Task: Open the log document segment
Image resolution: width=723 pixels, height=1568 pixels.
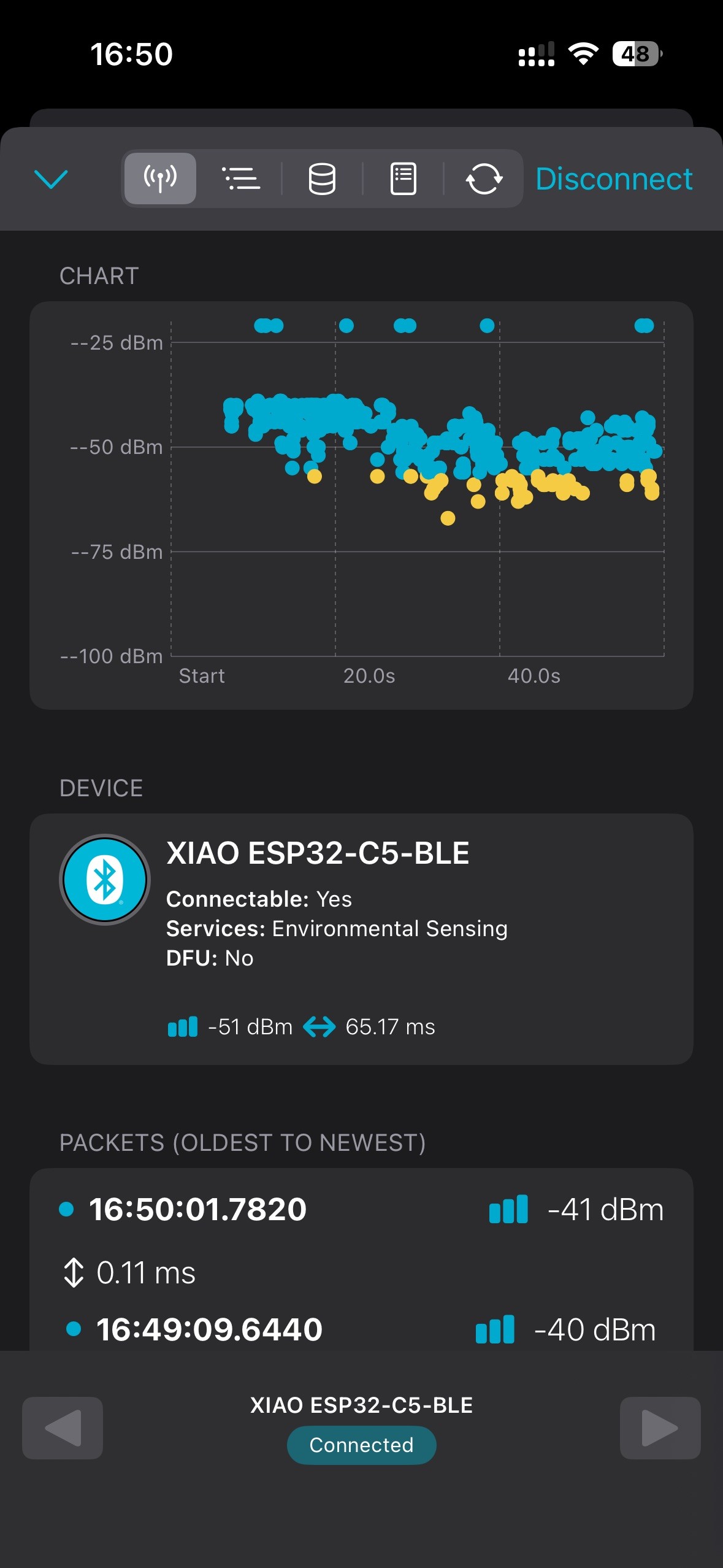Action: [403, 179]
